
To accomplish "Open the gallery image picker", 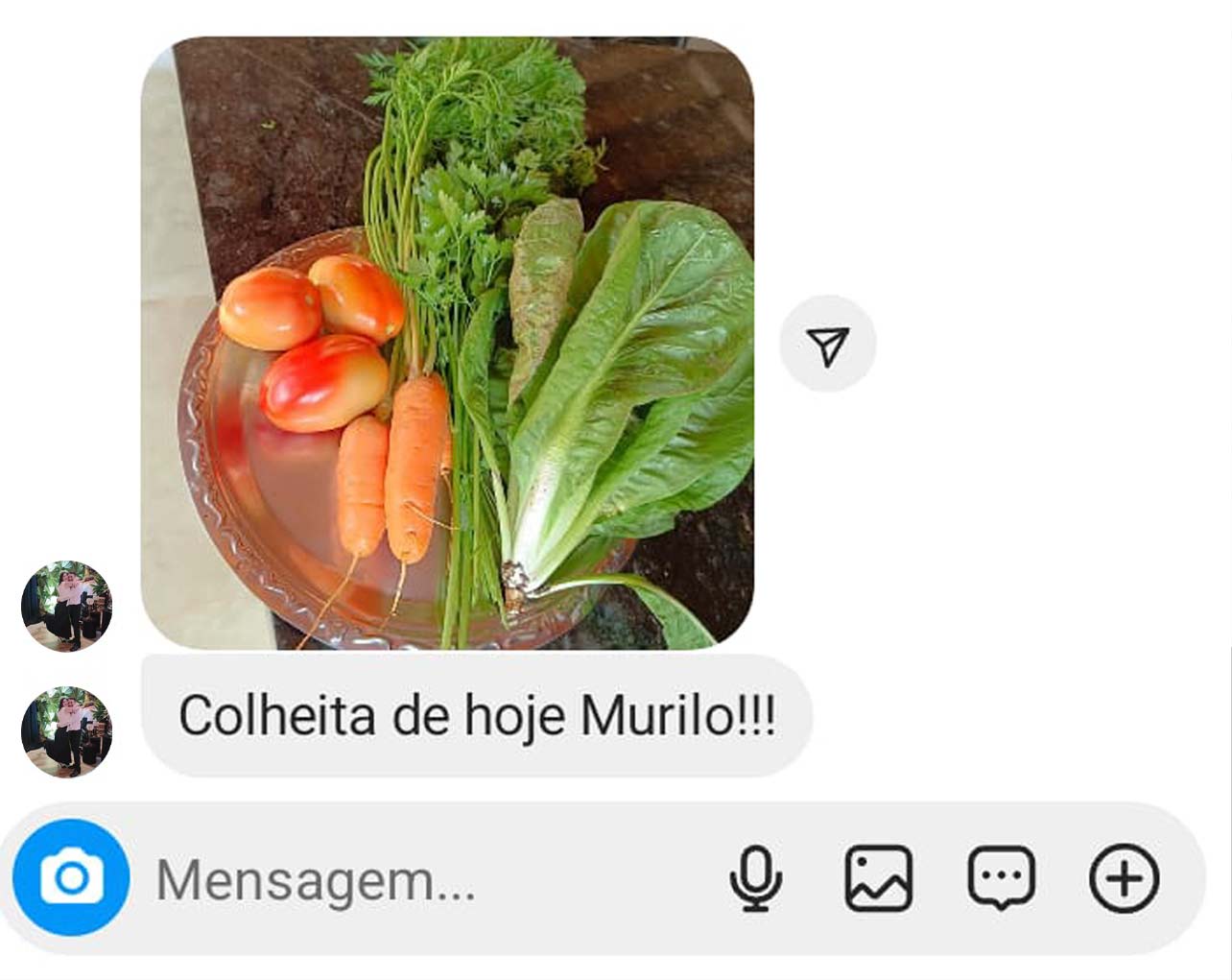I will tap(878, 878).
